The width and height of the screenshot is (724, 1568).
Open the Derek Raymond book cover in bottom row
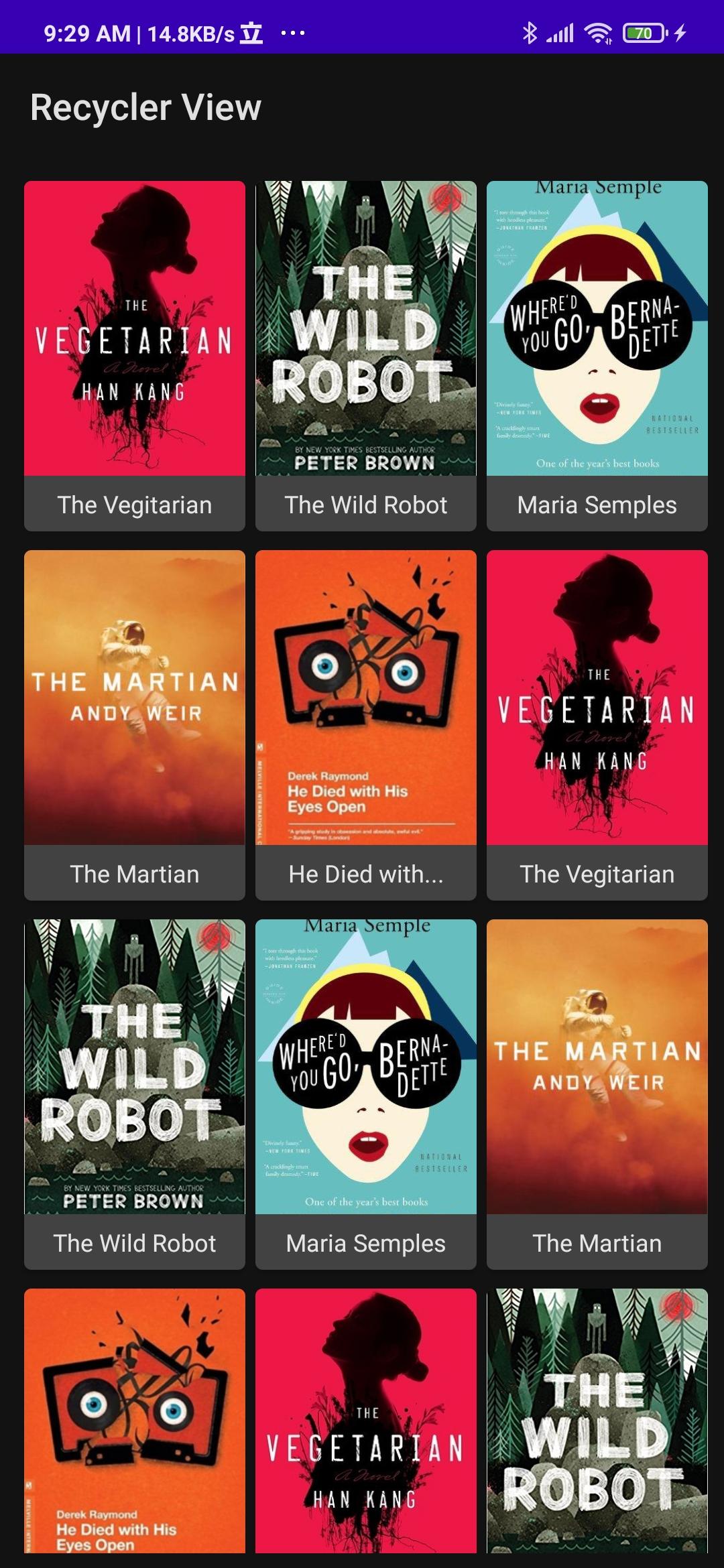pyautogui.click(x=134, y=1421)
